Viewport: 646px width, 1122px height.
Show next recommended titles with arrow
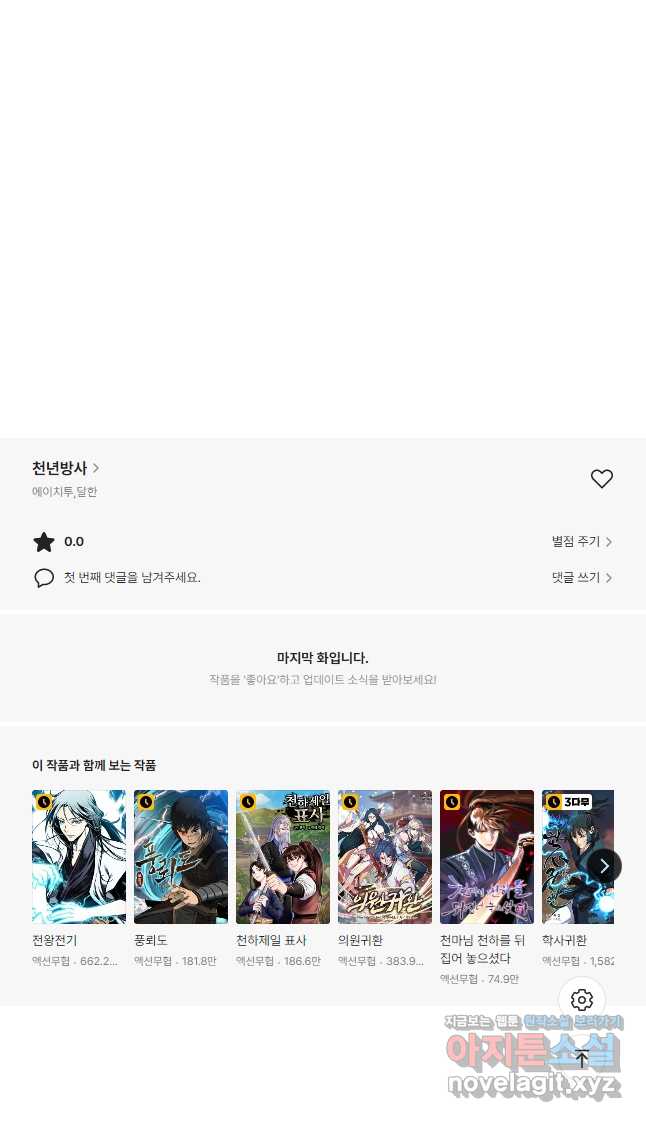point(604,865)
